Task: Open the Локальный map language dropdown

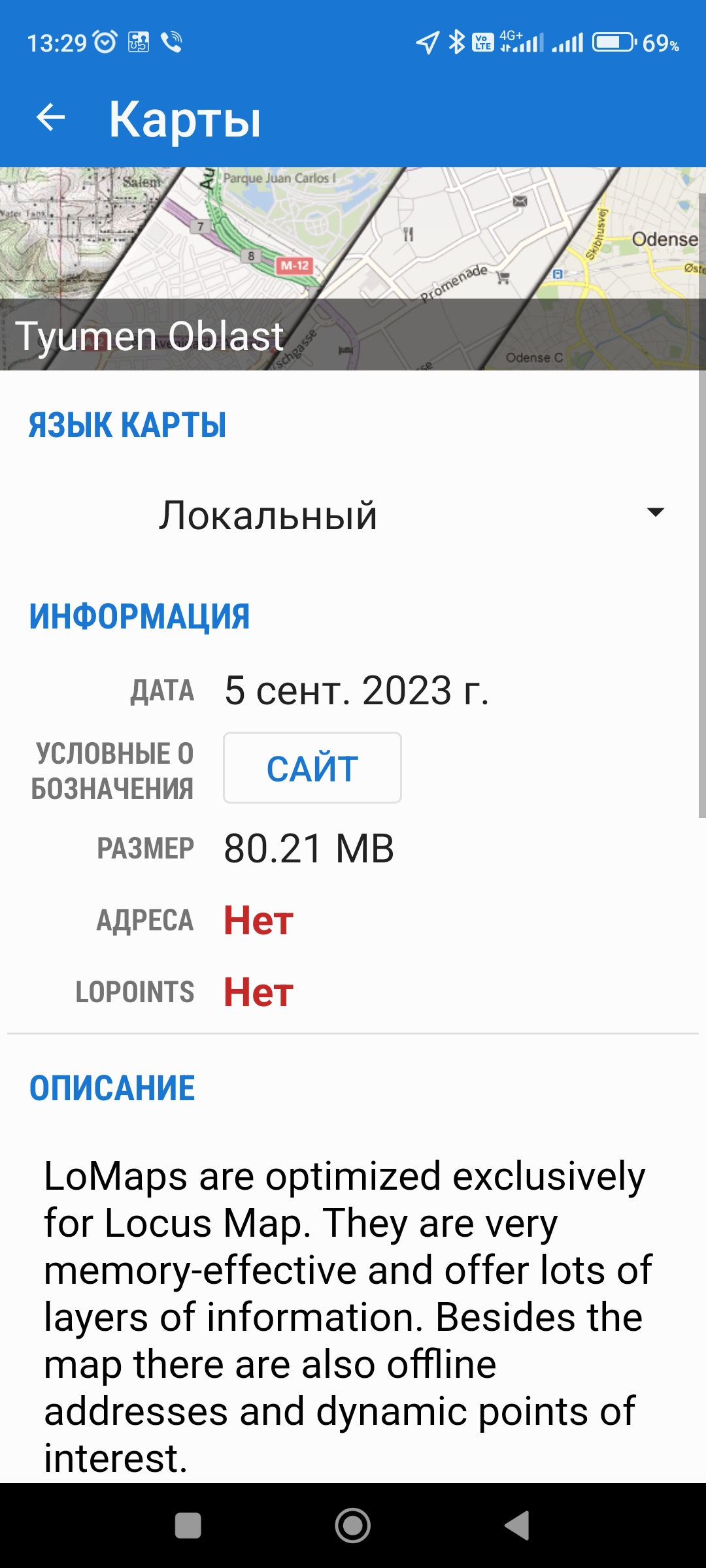Action: point(353,514)
